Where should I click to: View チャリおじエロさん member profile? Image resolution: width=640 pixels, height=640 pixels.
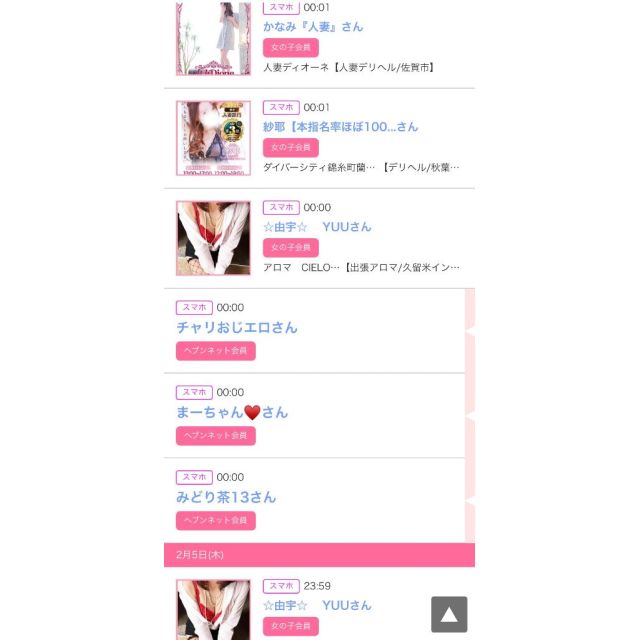[x=237, y=327]
